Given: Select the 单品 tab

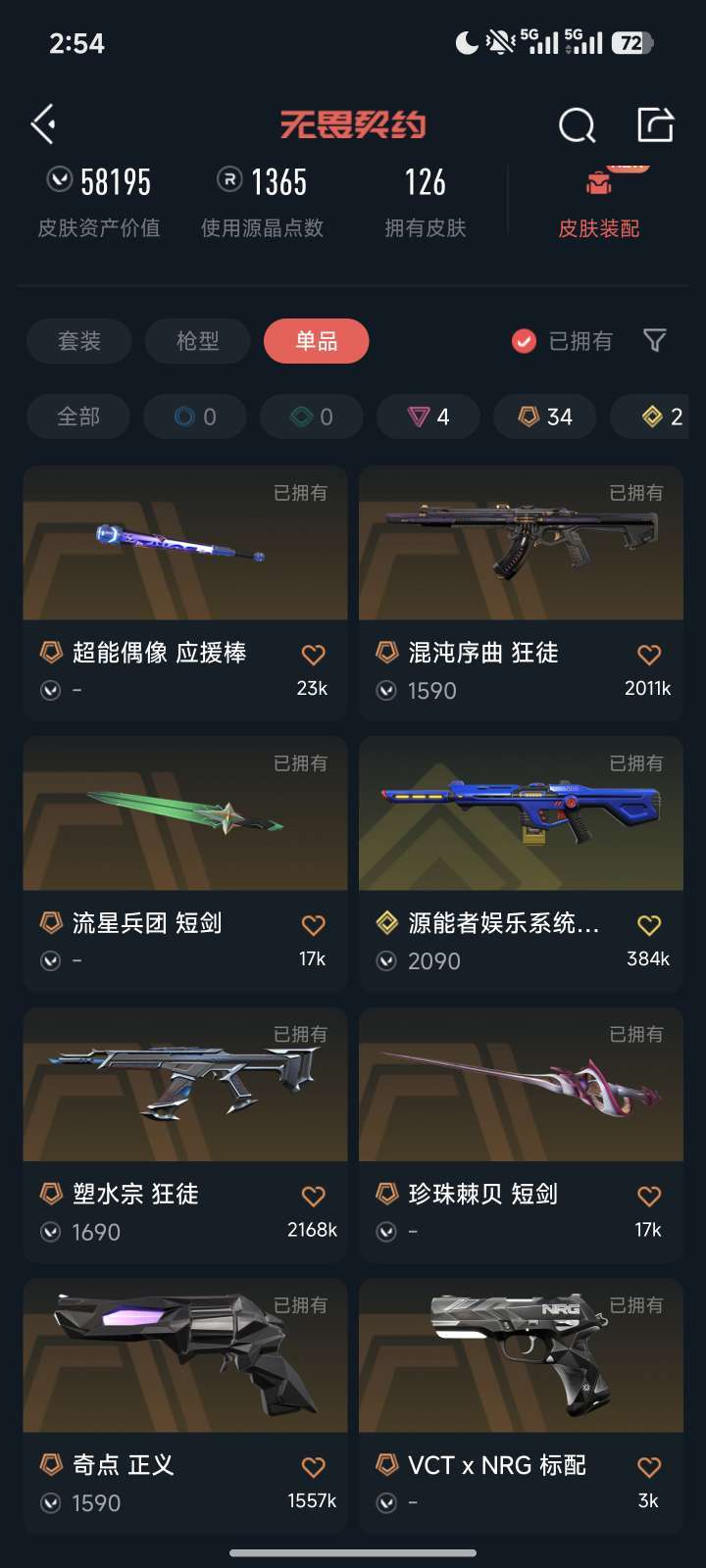Looking at the screenshot, I should [315, 341].
